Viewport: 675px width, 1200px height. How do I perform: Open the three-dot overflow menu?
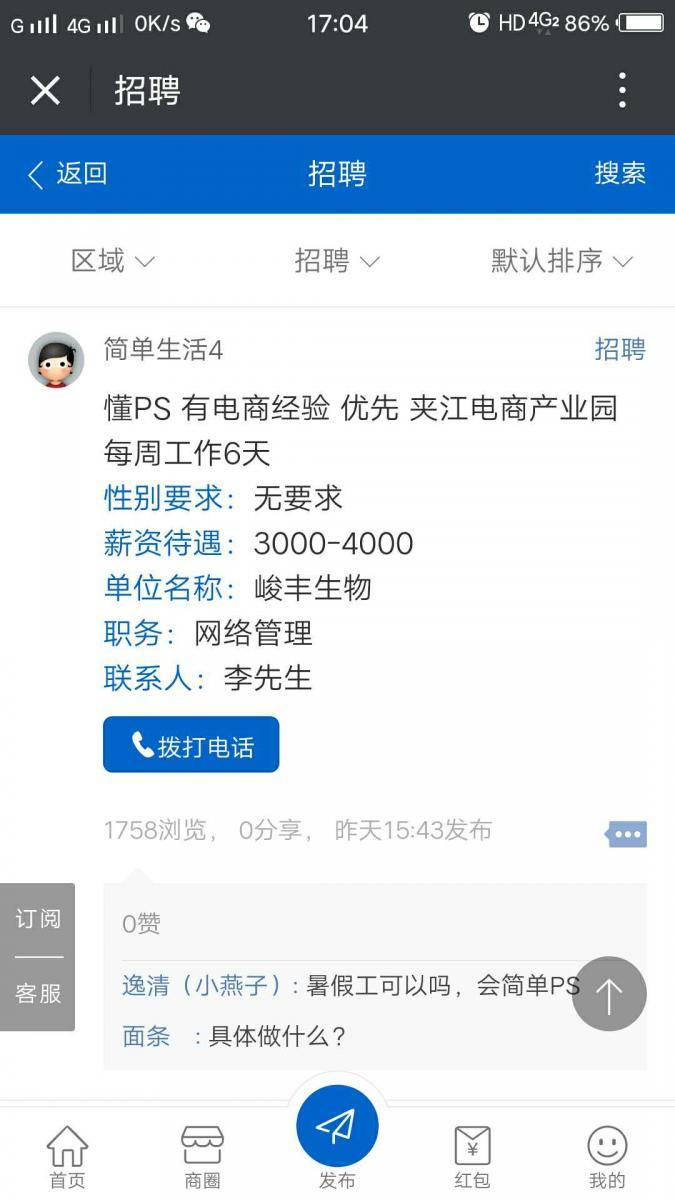(x=622, y=91)
